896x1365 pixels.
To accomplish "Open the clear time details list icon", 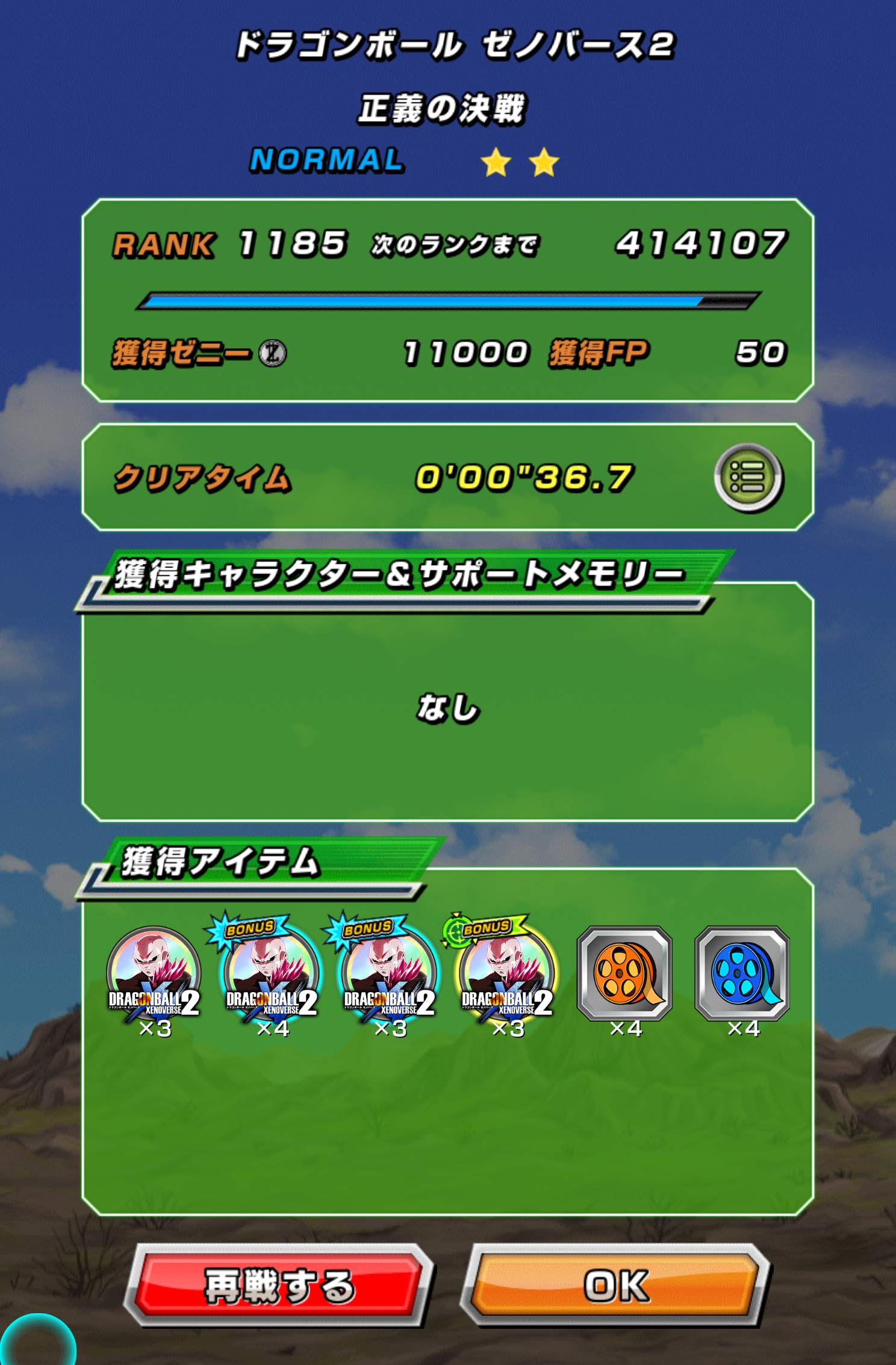I will click(x=748, y=478).
